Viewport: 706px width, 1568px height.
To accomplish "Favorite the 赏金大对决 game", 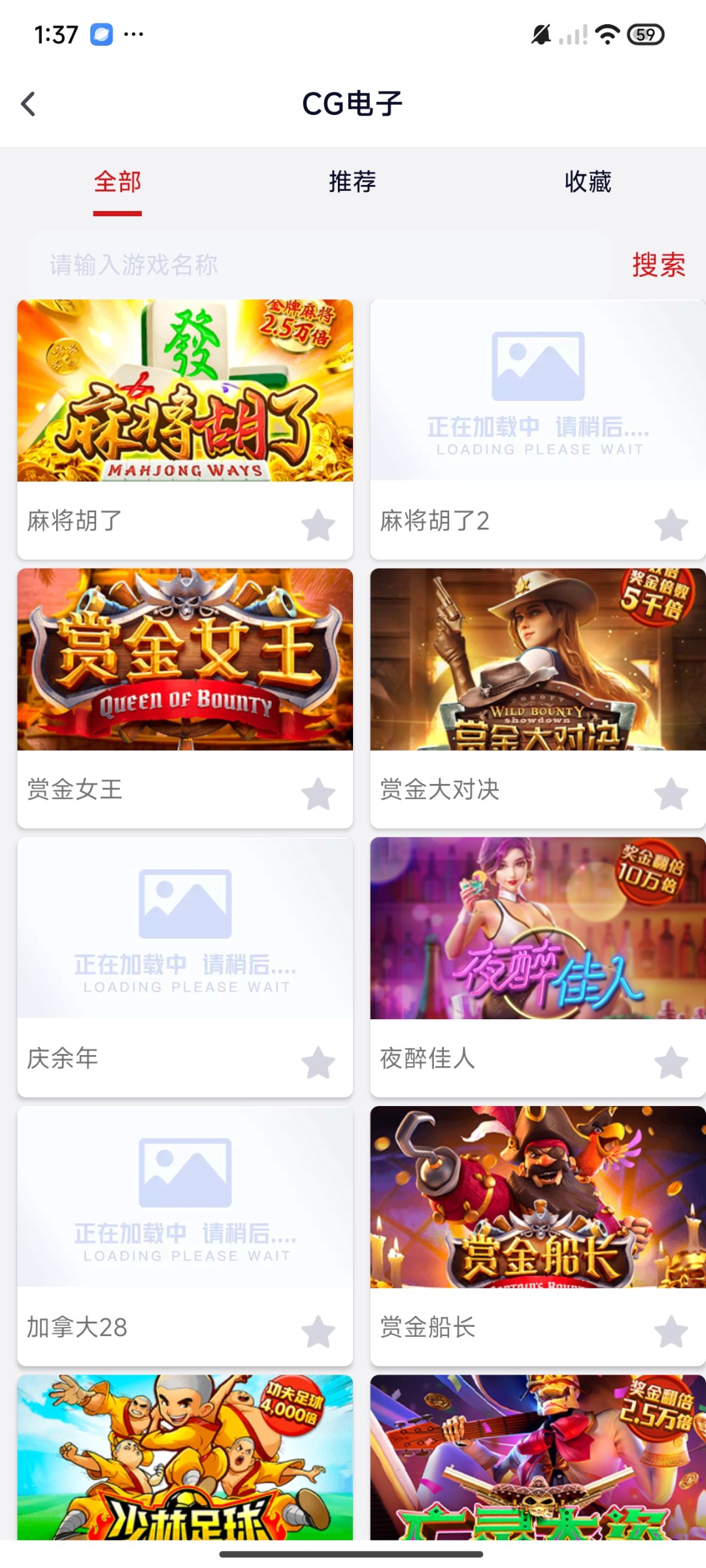I will click(x=671, y=794).
